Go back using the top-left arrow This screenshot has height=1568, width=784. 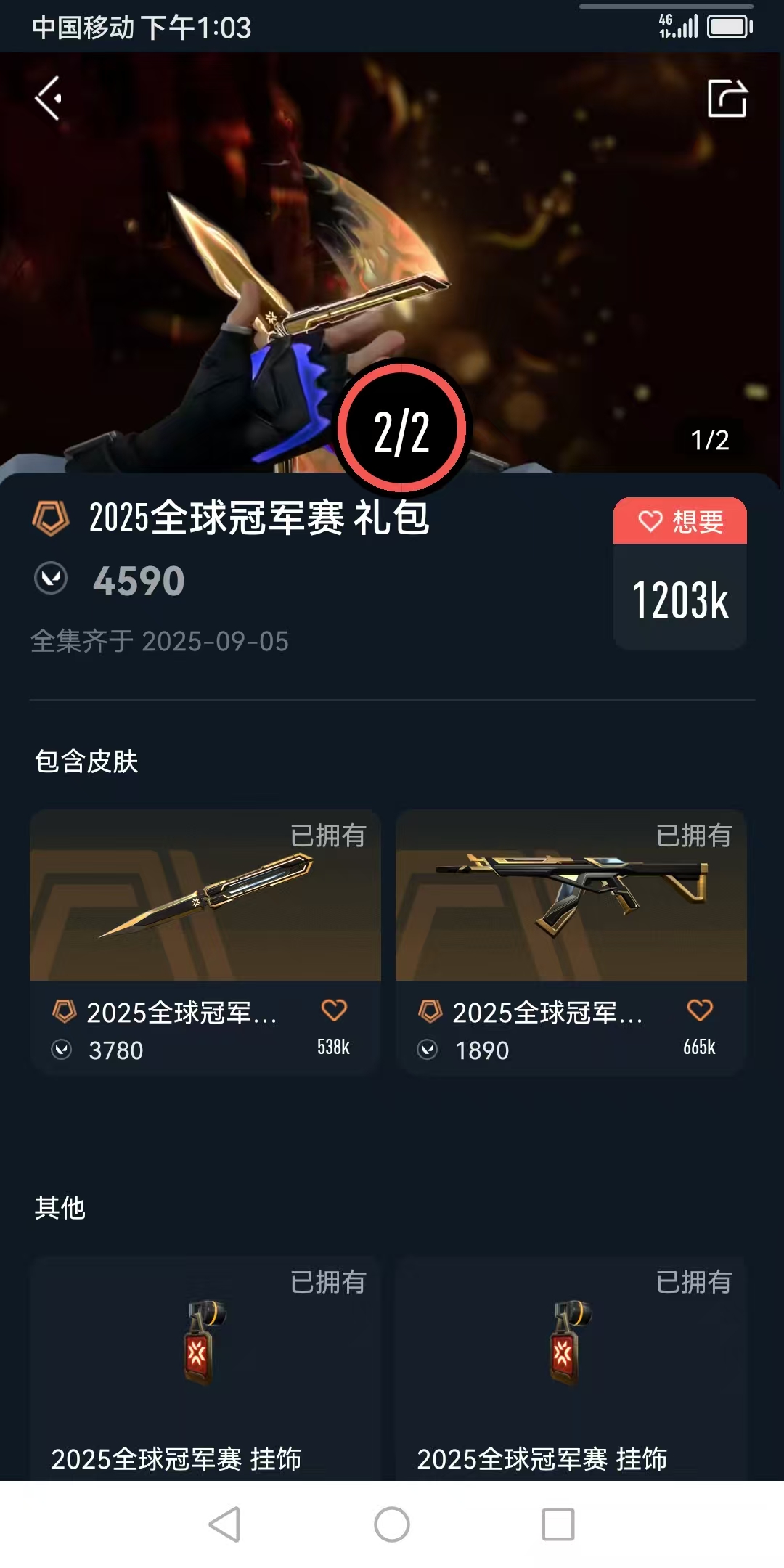tap(48, 98)
